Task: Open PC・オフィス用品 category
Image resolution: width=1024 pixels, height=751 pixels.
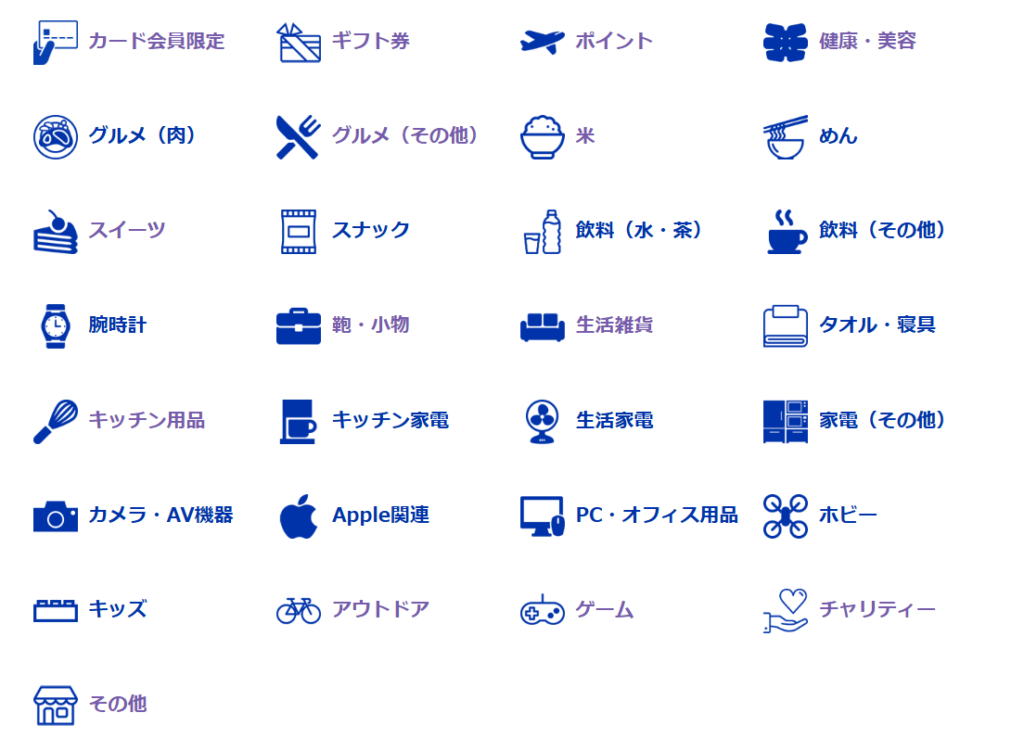Action: pos(656,515)
